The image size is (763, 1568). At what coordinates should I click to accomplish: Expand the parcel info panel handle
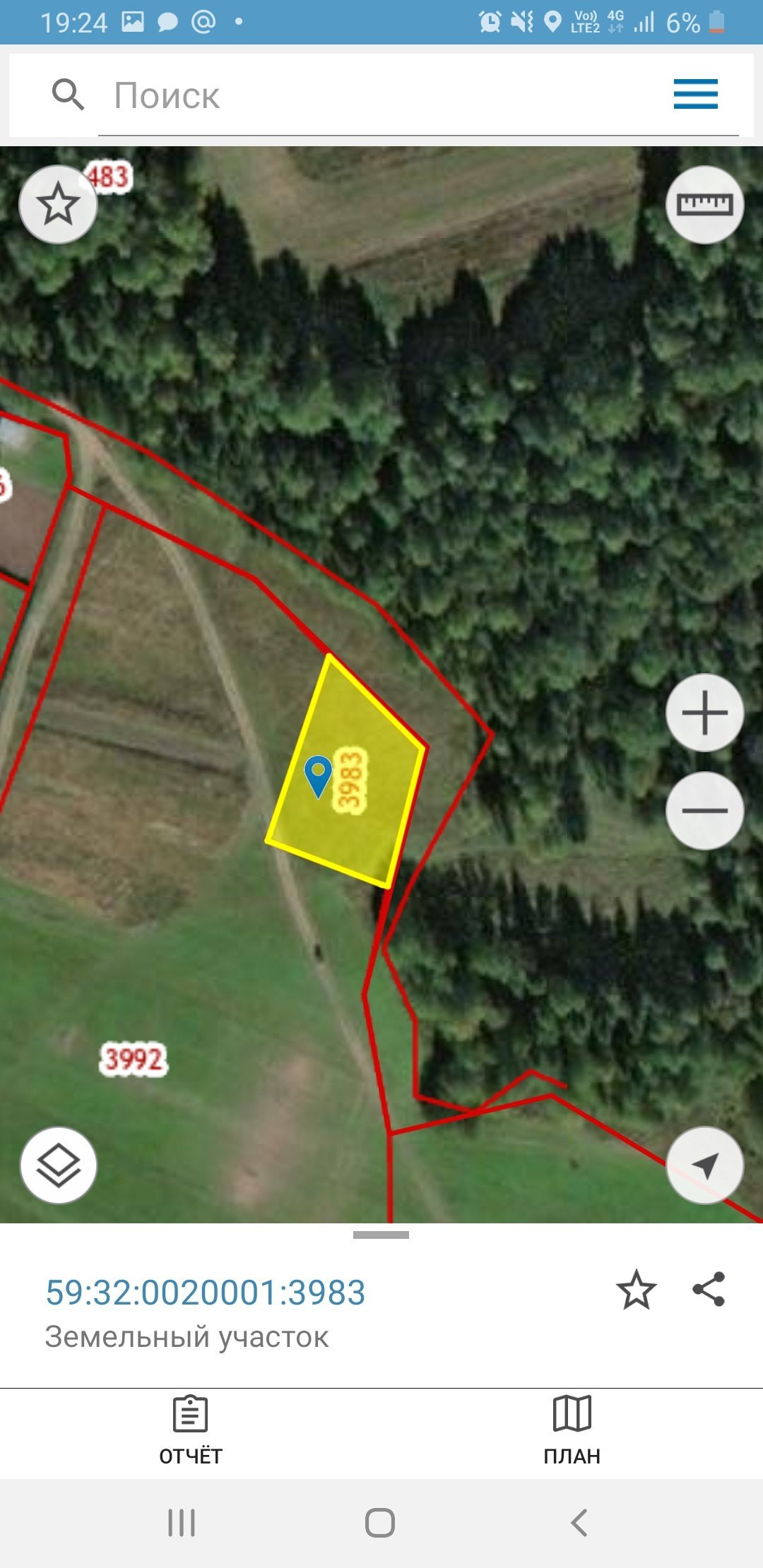click(x=381, y=1235)
